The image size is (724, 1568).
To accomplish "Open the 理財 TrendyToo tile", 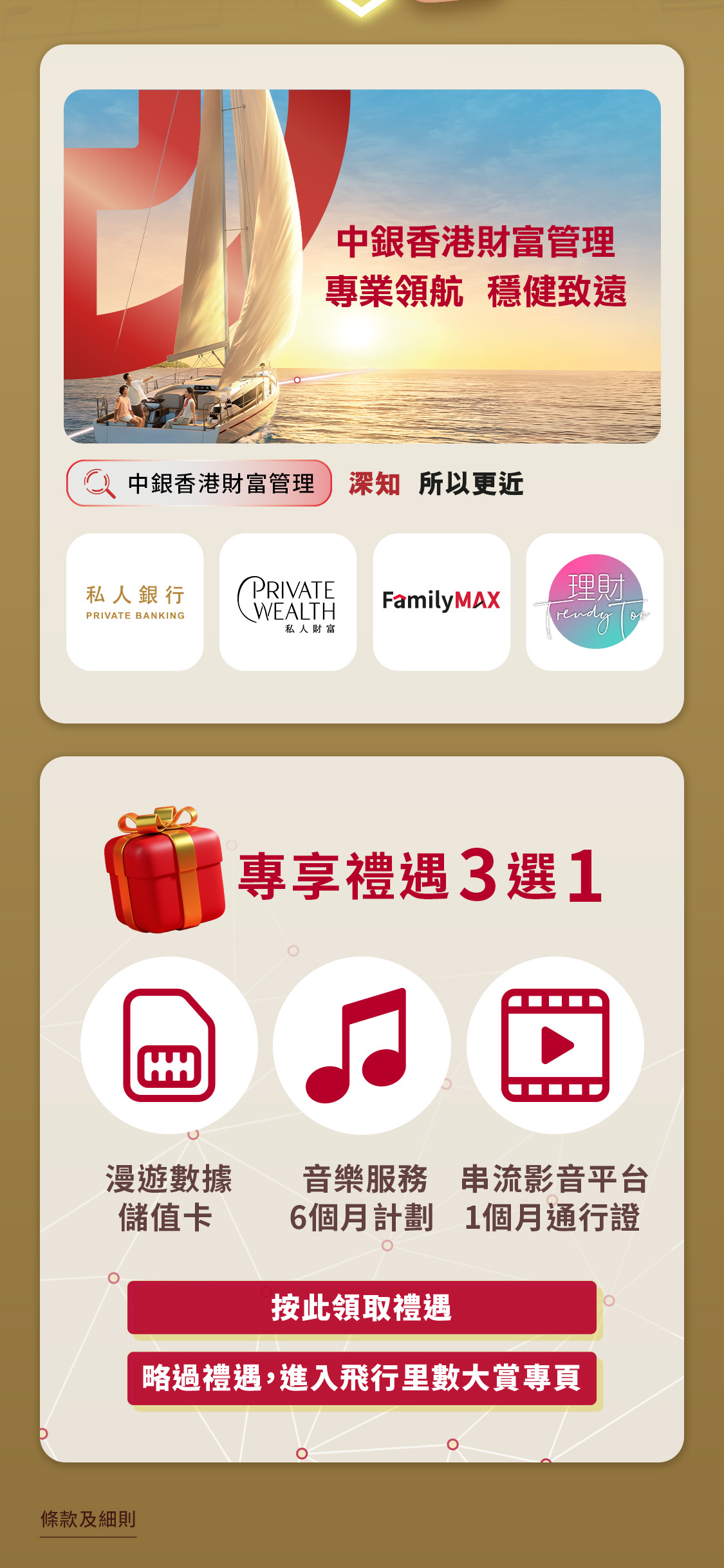I will click(x=595, y=602).
